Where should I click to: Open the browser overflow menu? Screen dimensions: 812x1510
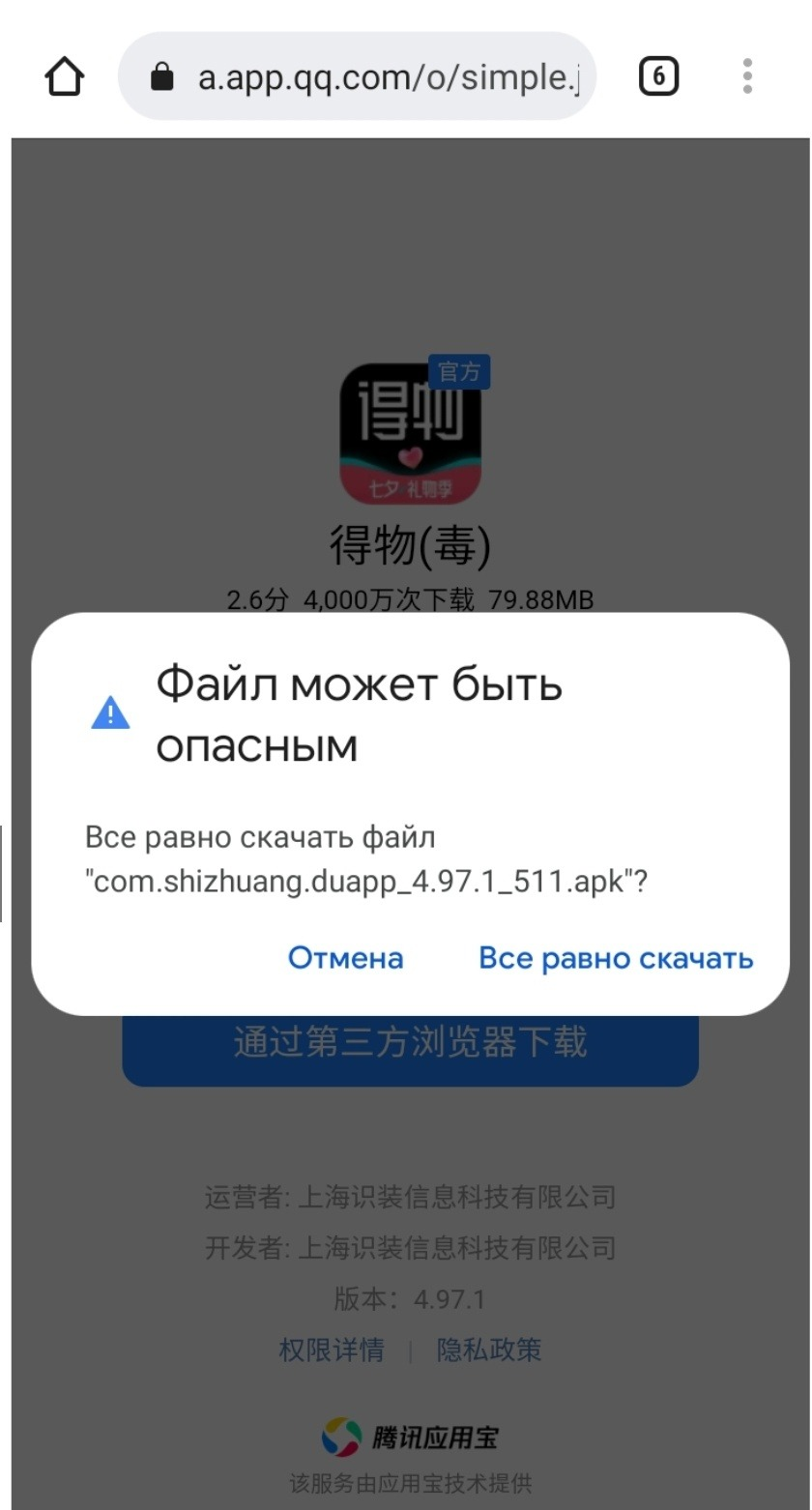pyautogui.click(x=747, y=76)
